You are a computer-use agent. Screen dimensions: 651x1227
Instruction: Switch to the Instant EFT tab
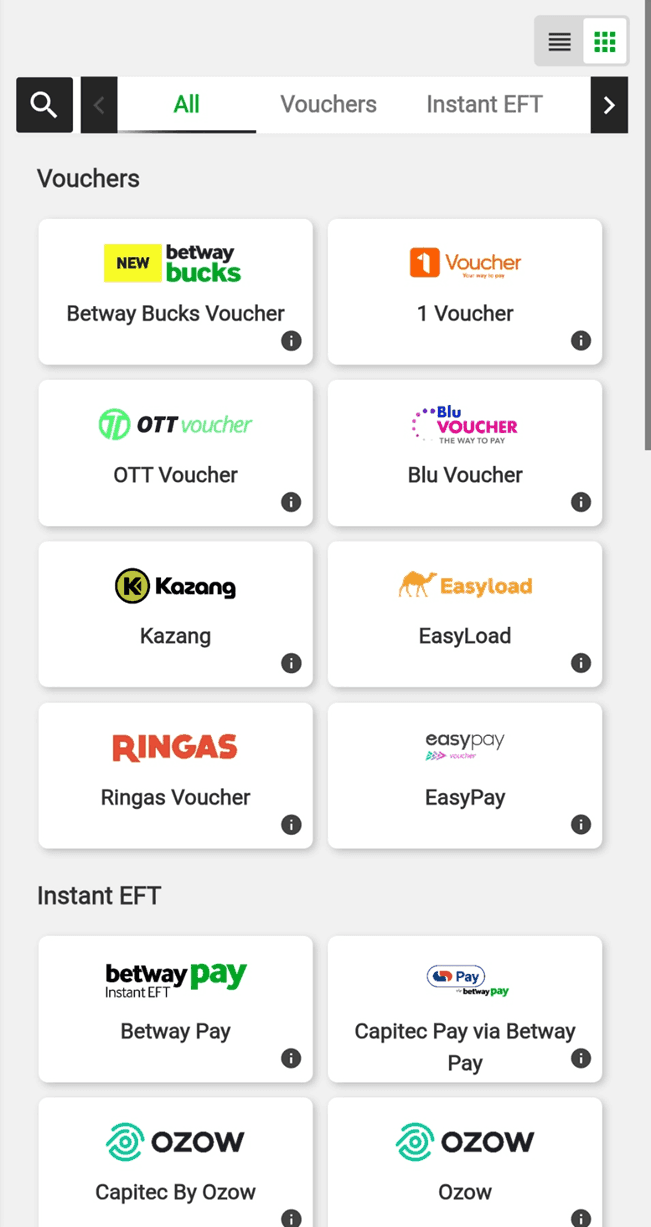484,104
